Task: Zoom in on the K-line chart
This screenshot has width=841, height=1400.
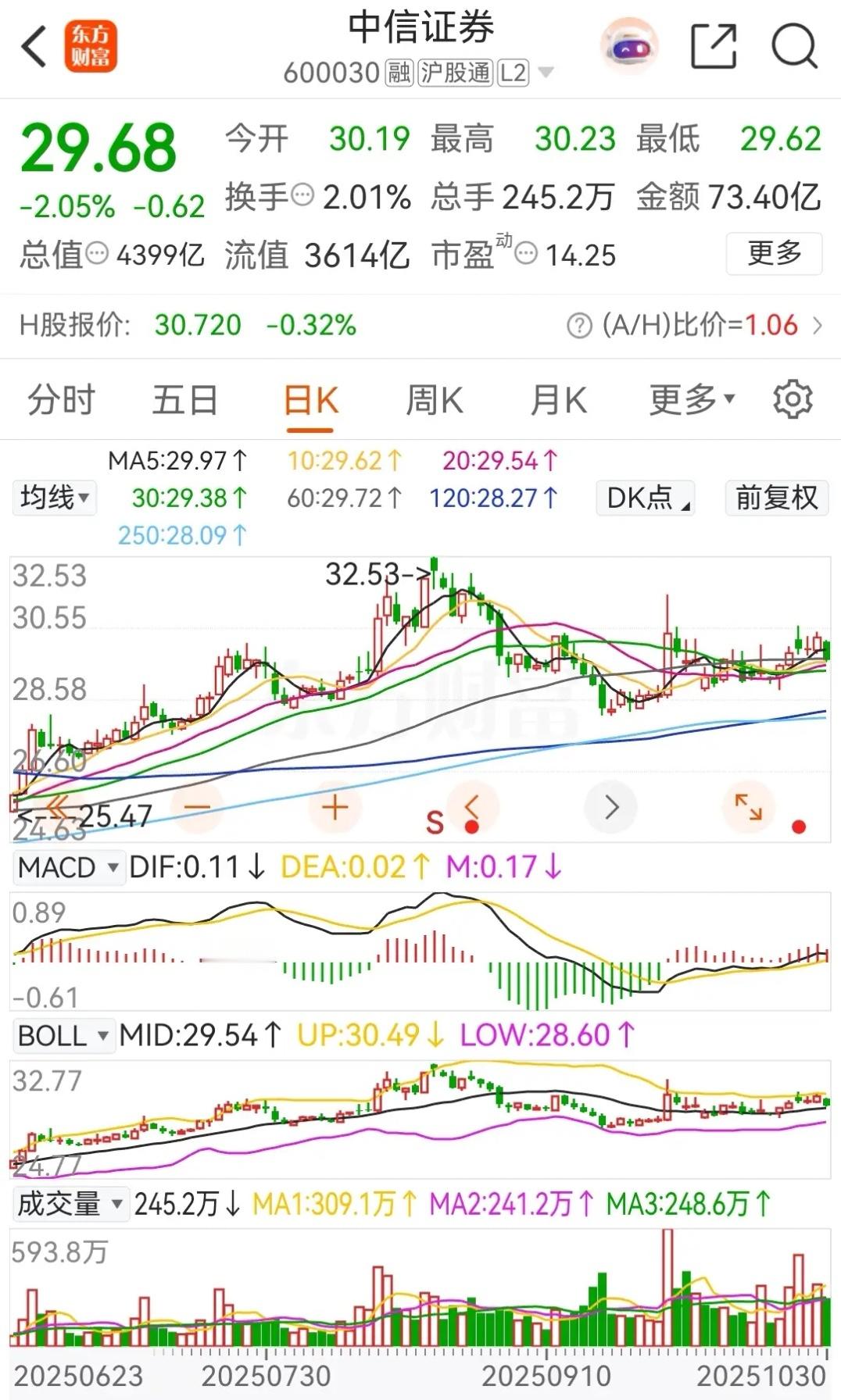Action: 334,808
